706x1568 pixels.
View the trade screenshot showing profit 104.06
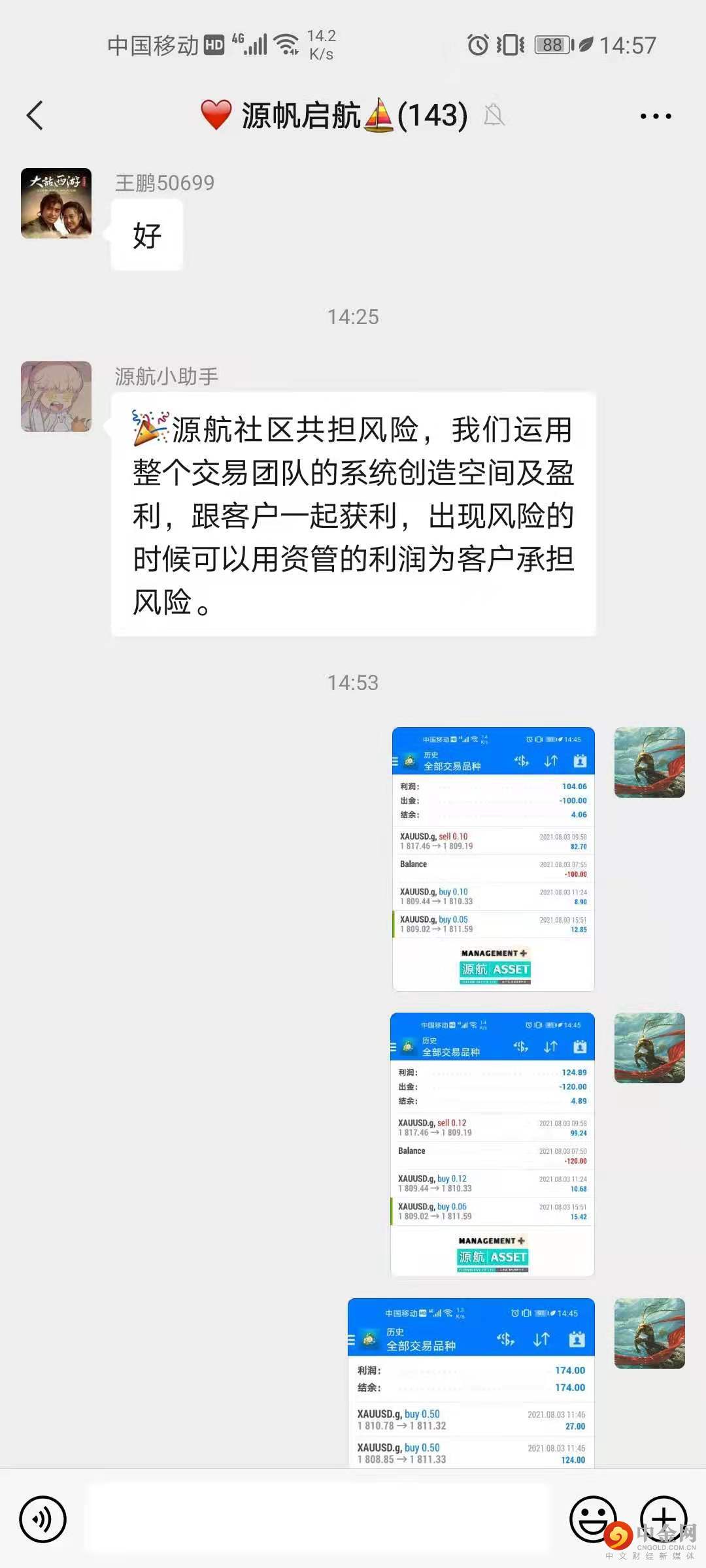pyautogui.click(x=493, y=858)
